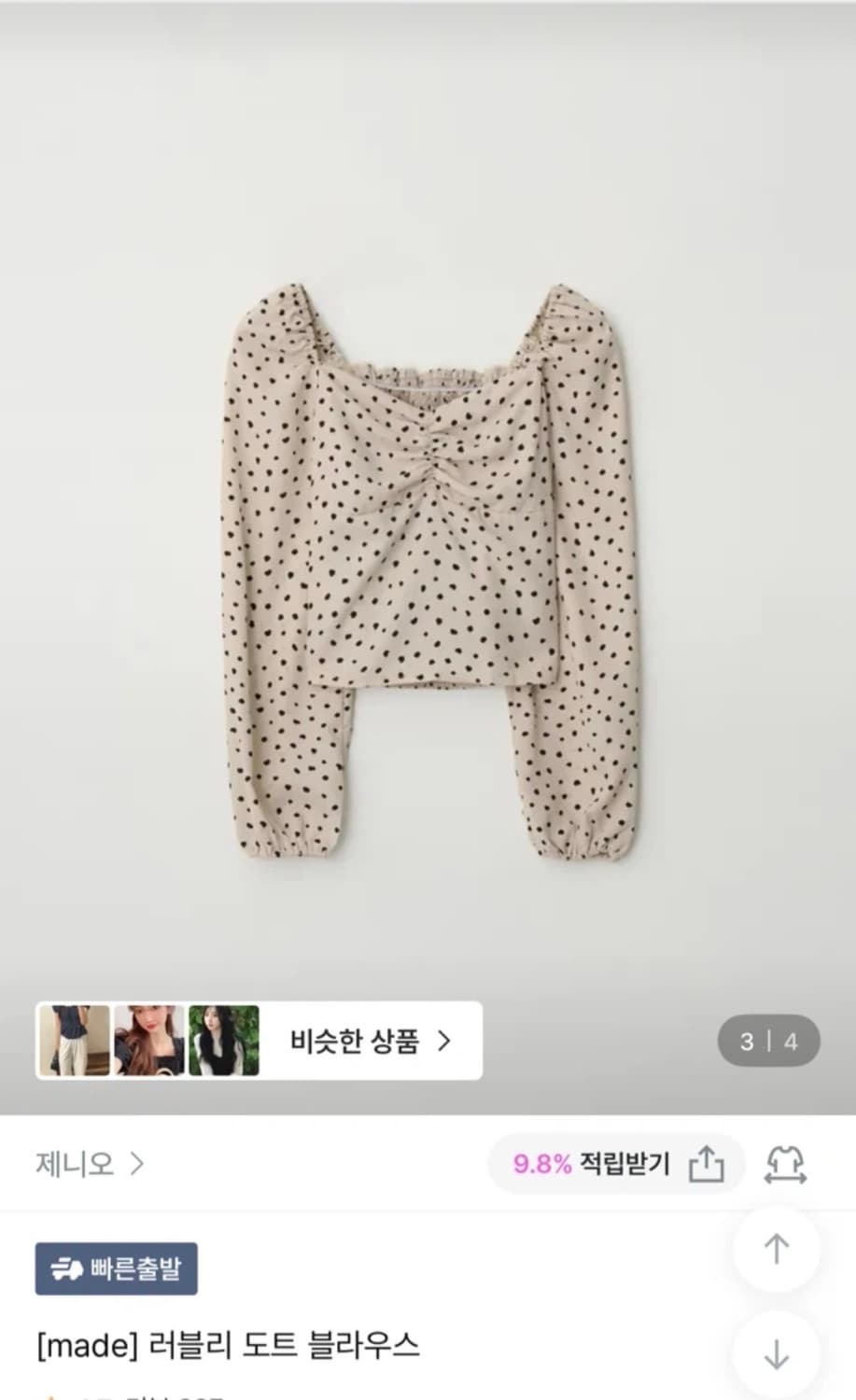Screen dimensions: 856x1400
Task: Expand the 제니오 brand page via its chevron
Action: [138, 1164]
